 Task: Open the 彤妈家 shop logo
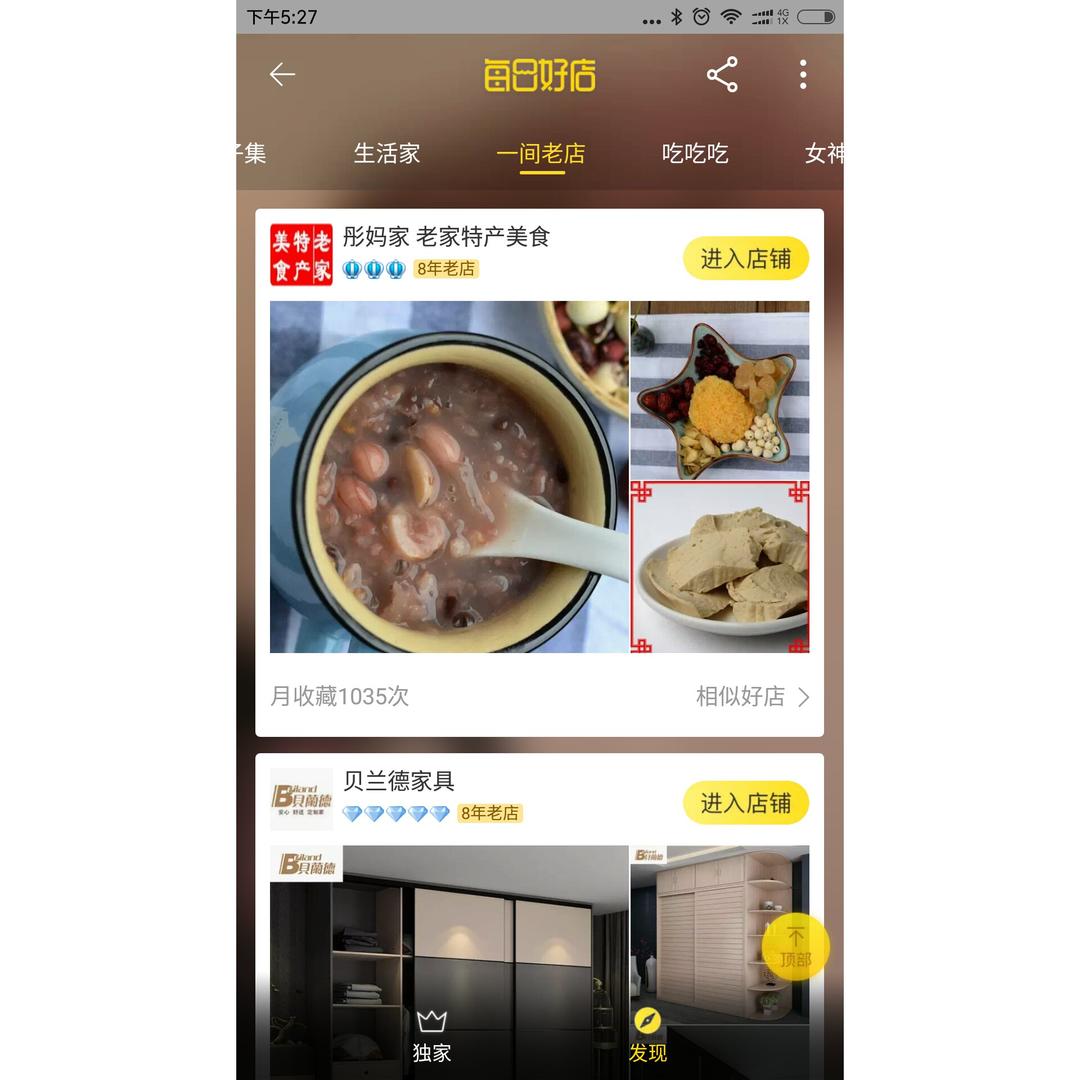pyautogui.click(x=301, y=255)
